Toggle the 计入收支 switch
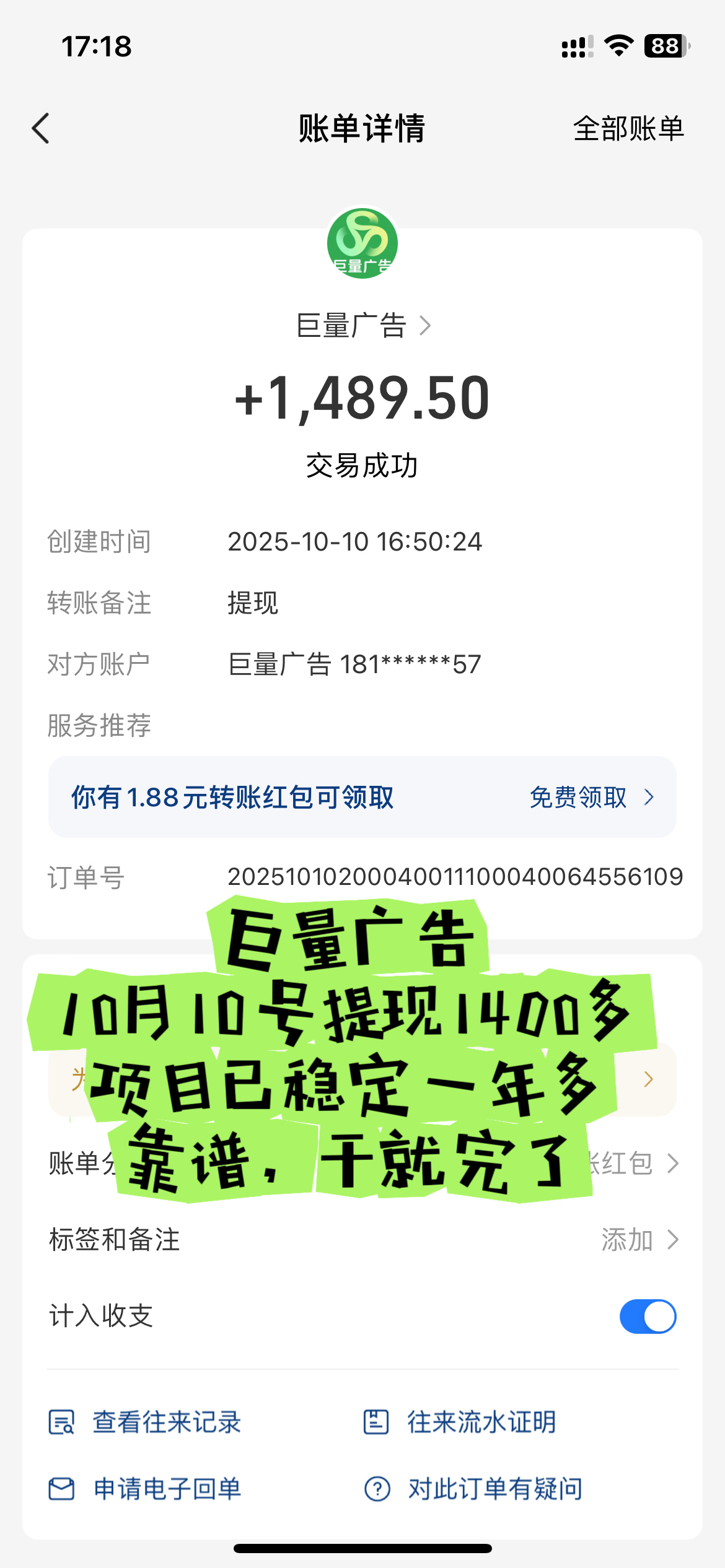725x1568 pixels. click(x=647, y=1316)
